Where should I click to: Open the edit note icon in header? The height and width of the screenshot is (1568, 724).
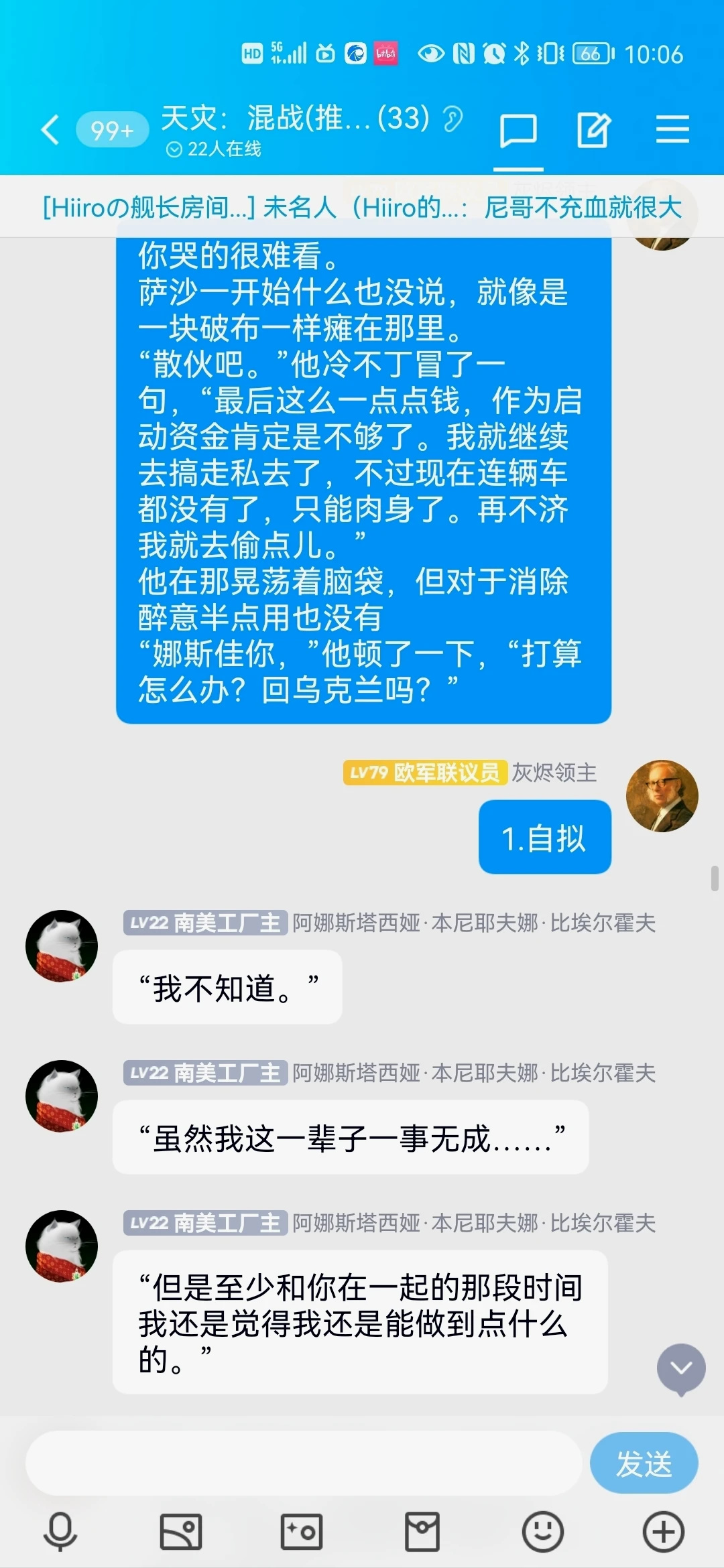(594, 130)
